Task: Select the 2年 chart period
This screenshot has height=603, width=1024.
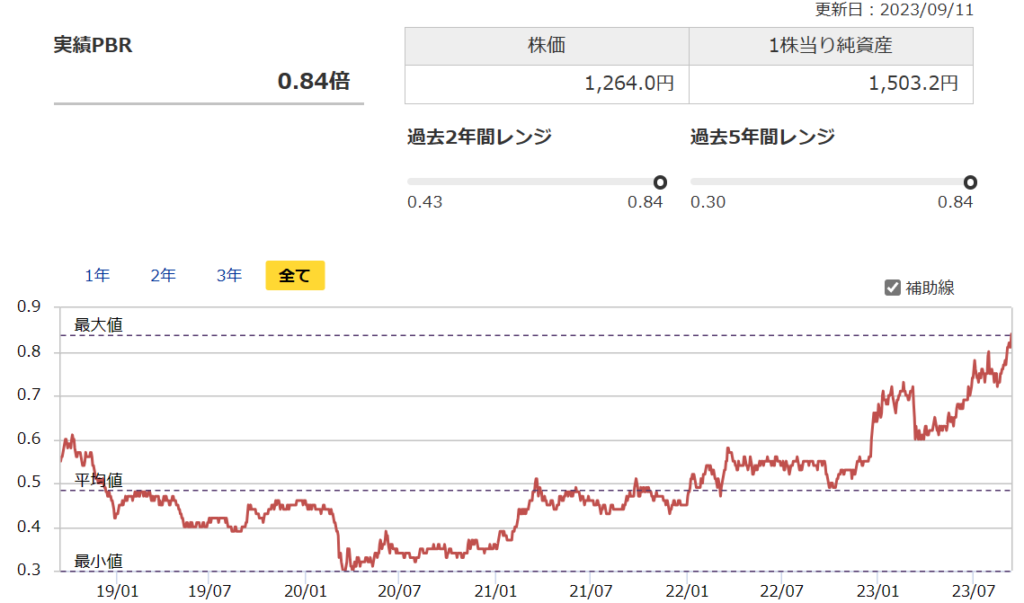Action: pyautogui.click(x=163, y=275)
